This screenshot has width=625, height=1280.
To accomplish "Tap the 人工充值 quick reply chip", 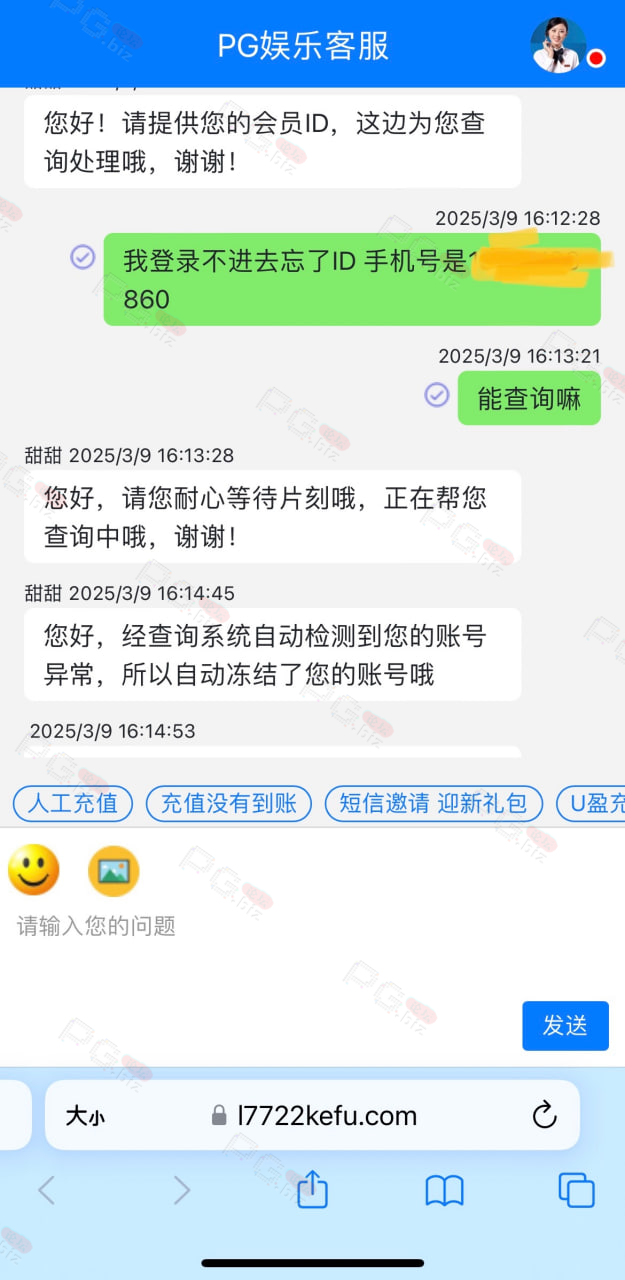I will point(73,803).
